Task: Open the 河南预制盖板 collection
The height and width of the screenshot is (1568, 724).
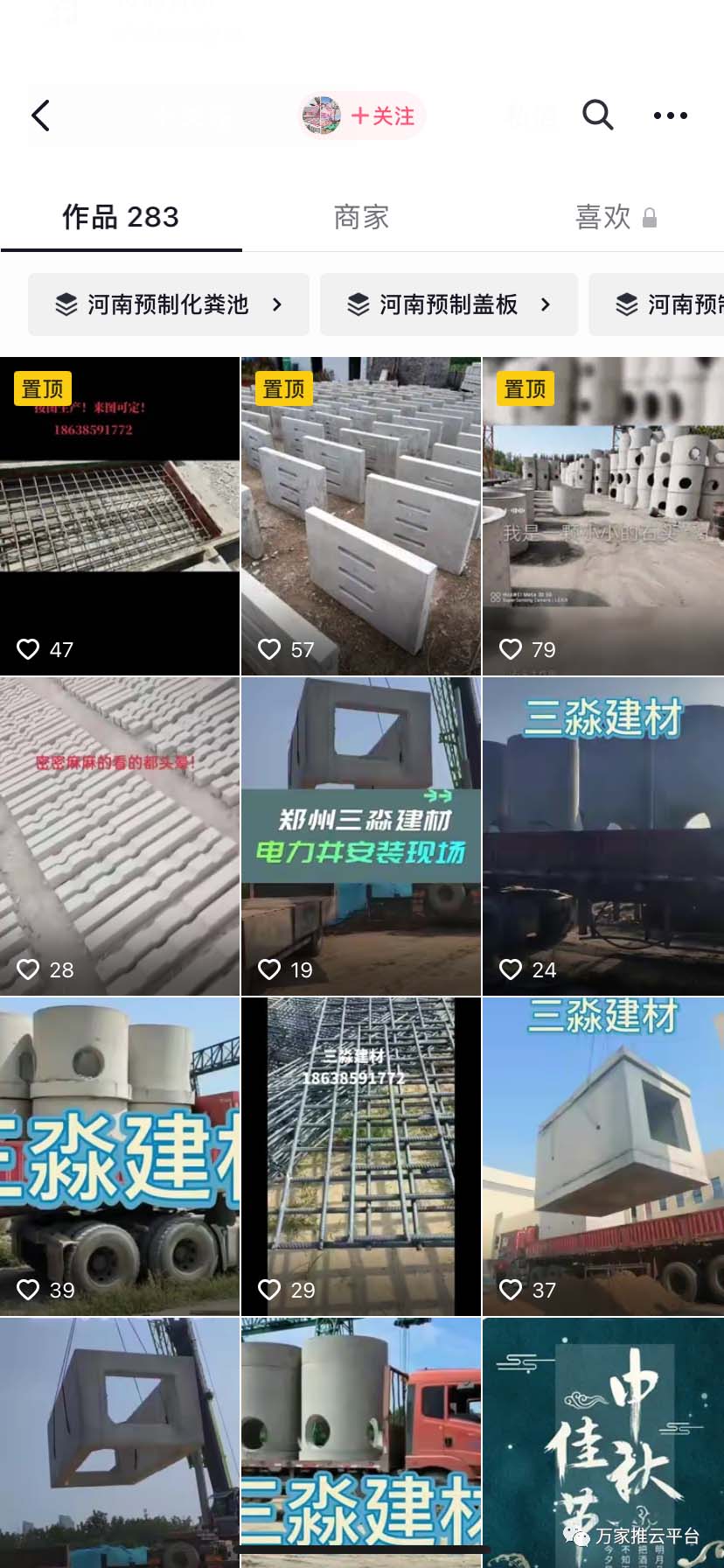Action: [x=449, y=304]
